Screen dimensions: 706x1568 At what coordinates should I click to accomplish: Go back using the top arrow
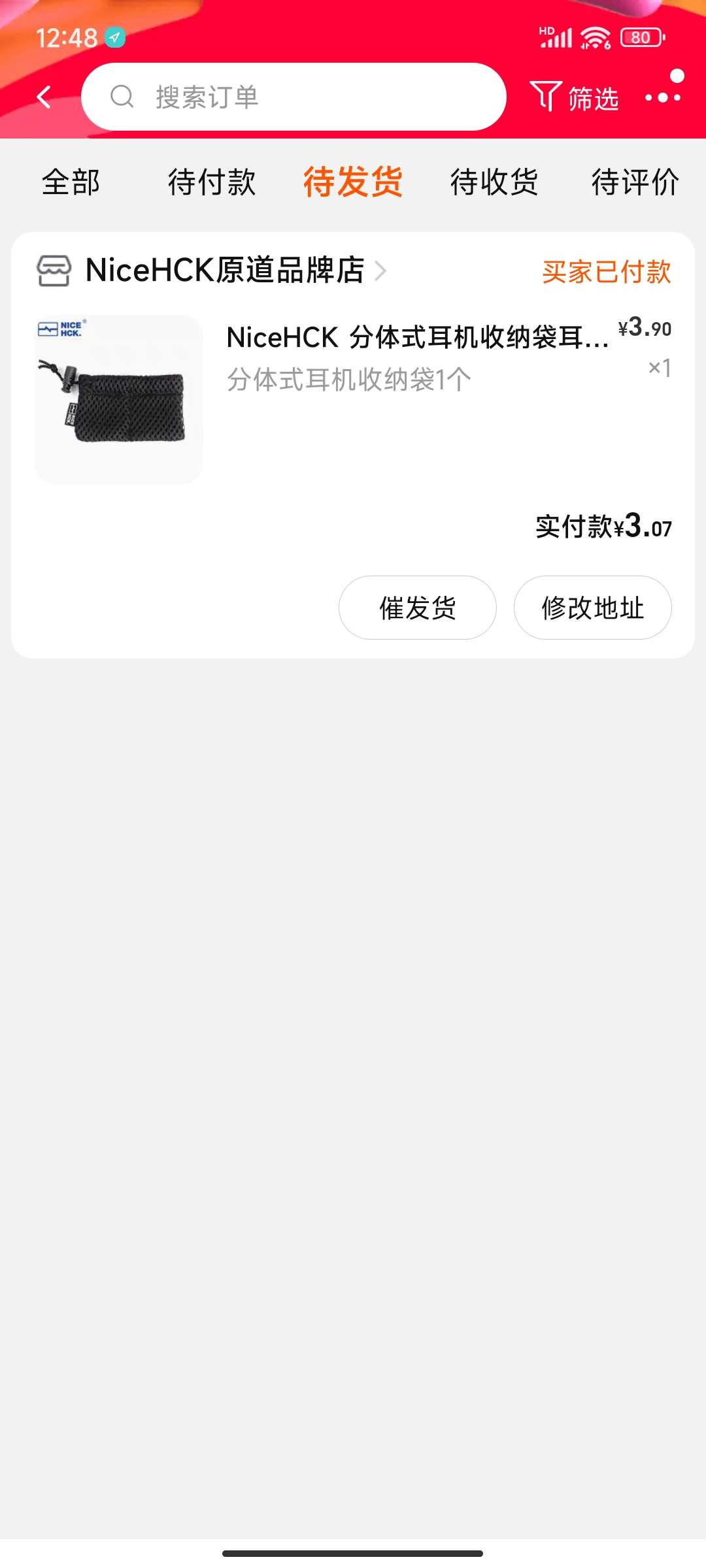pos(44,97)
